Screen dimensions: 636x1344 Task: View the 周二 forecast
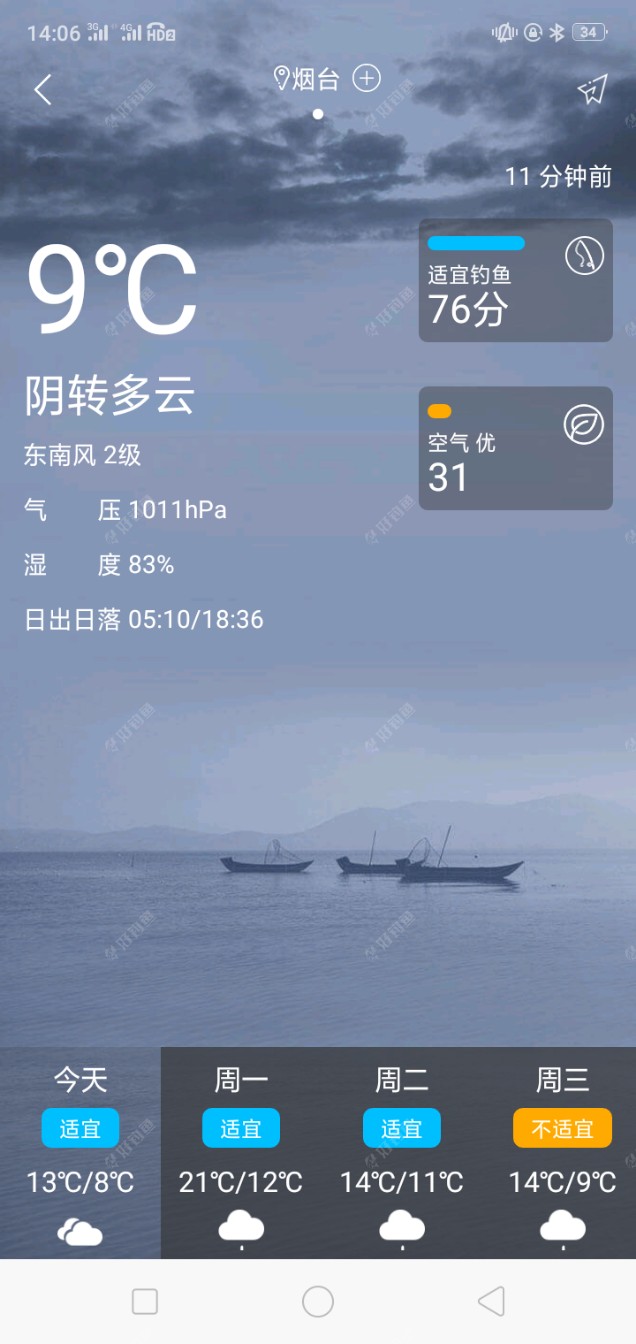[x=402, y=1152]
